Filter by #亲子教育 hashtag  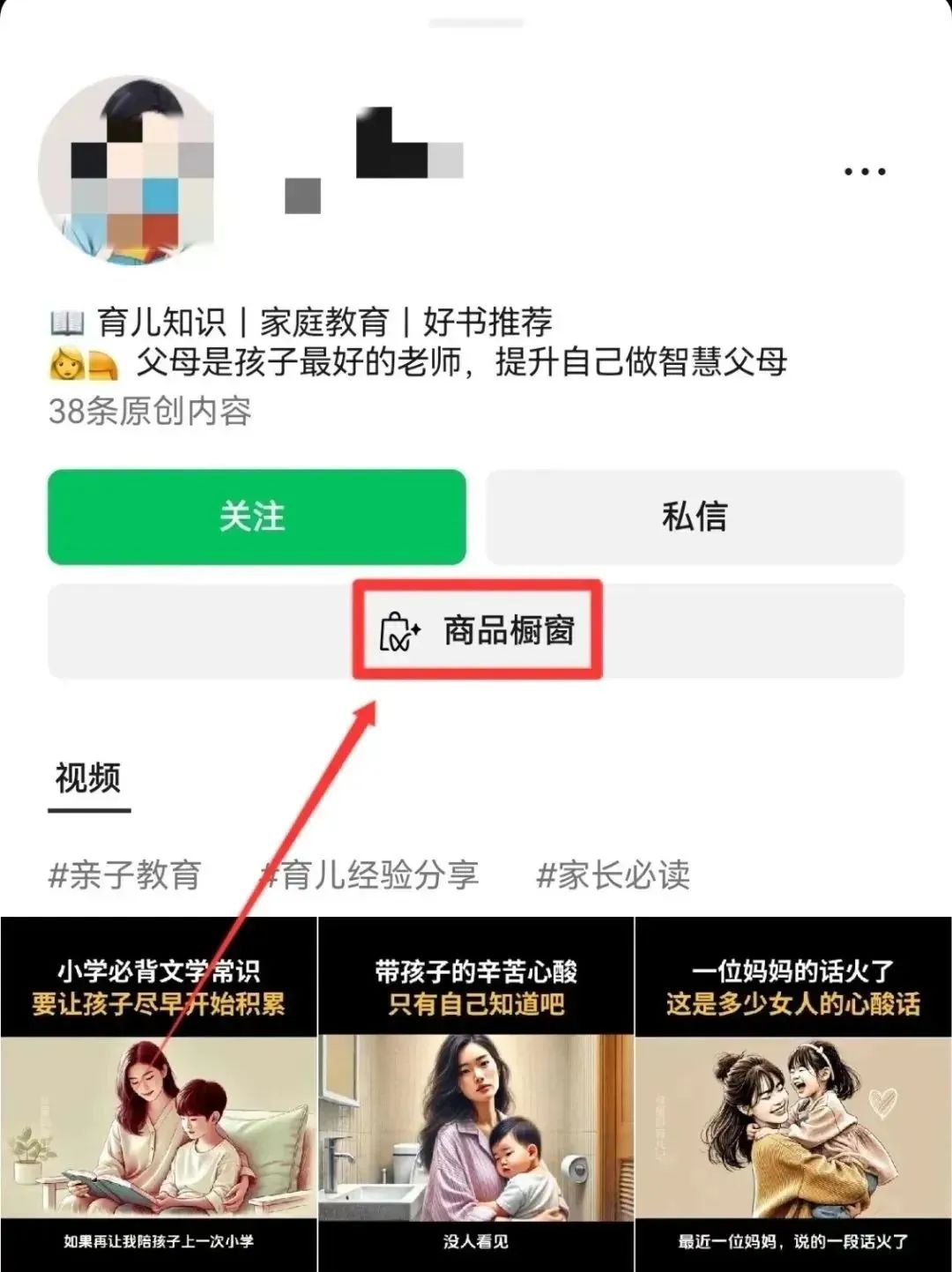(125, 875)
